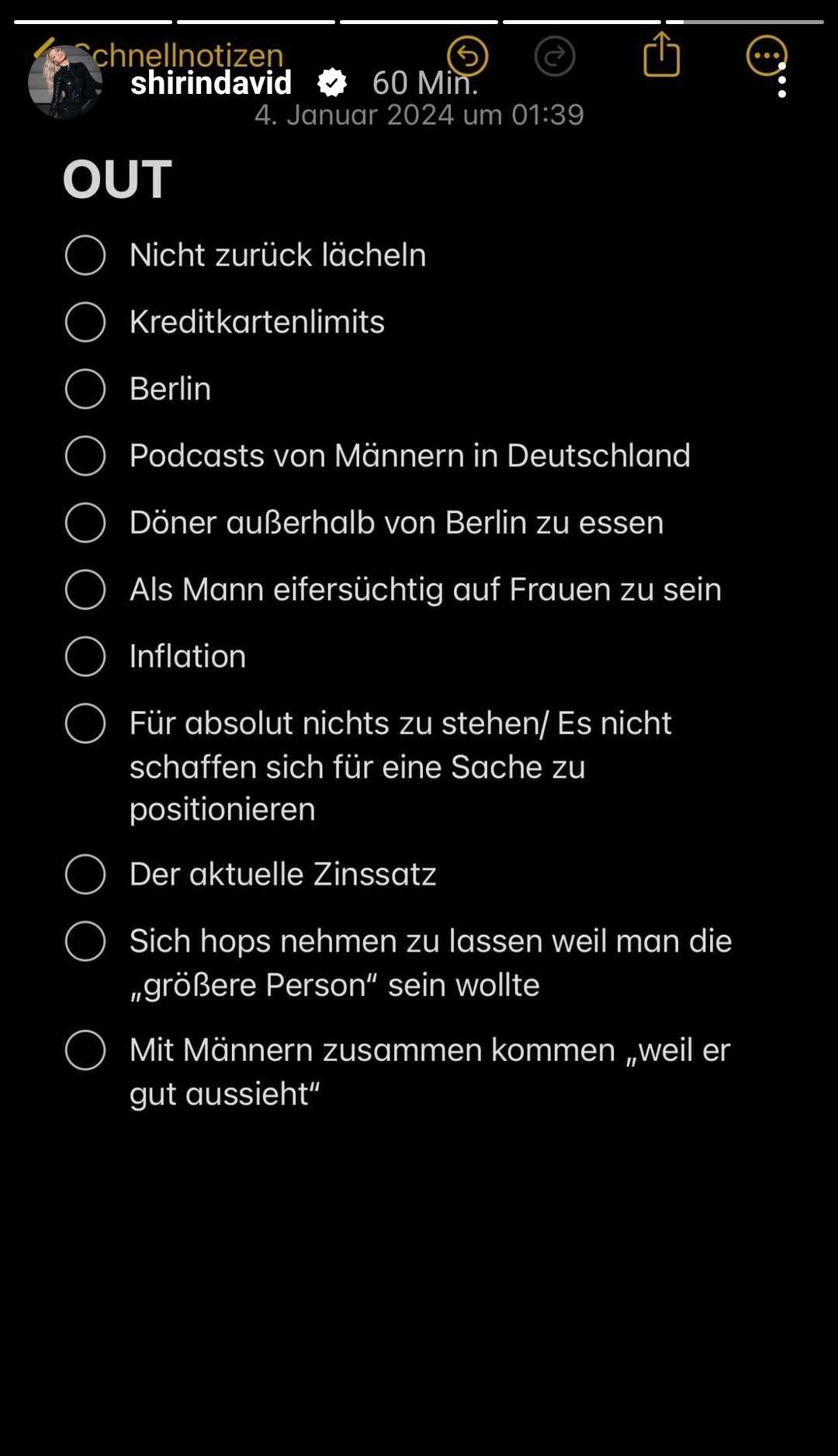Open the story options three-dot menu
The height and width of the screenshot is (1456, 838).
pyautogui.click(x=782, y=81)
